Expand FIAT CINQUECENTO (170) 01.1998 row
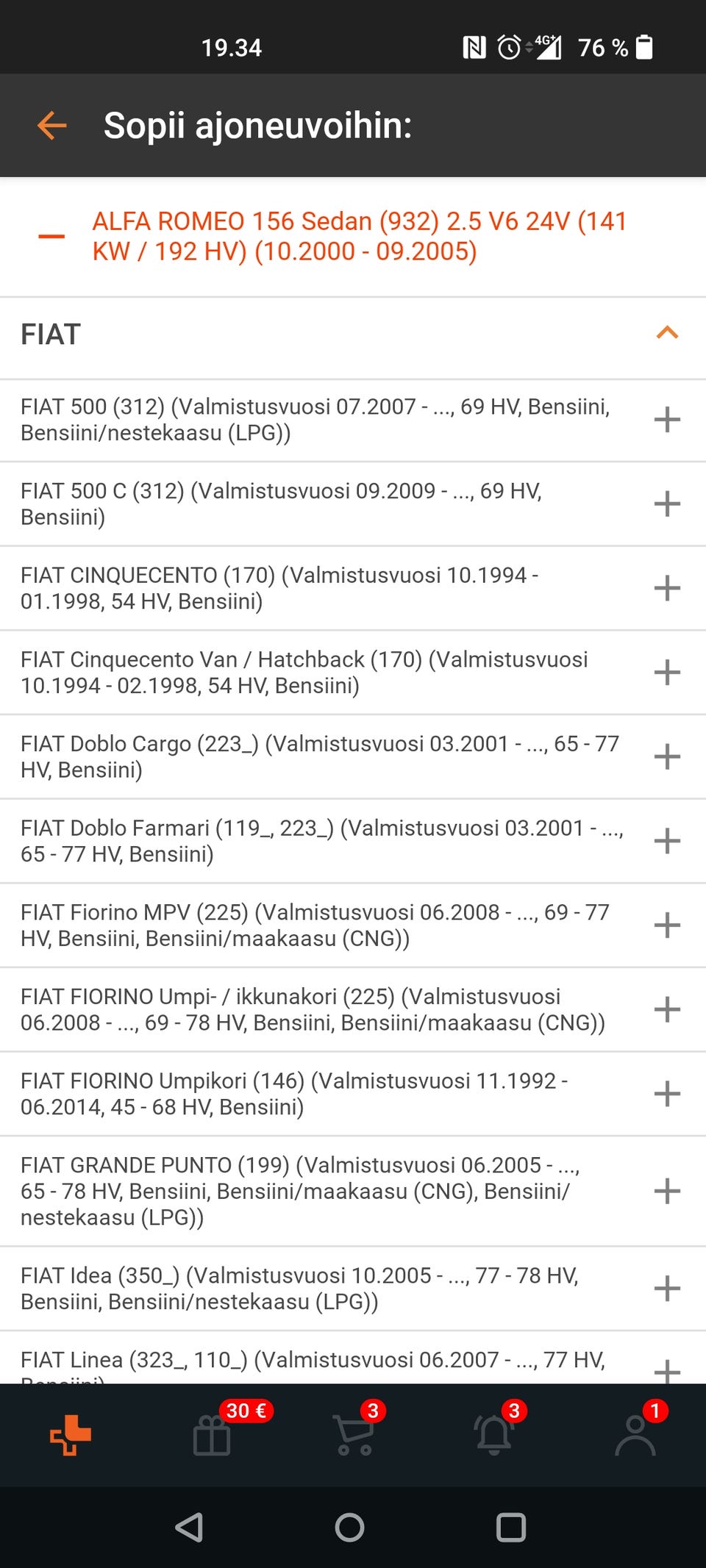This screenshot has height=1568, width=706. (x=667, y=588)
